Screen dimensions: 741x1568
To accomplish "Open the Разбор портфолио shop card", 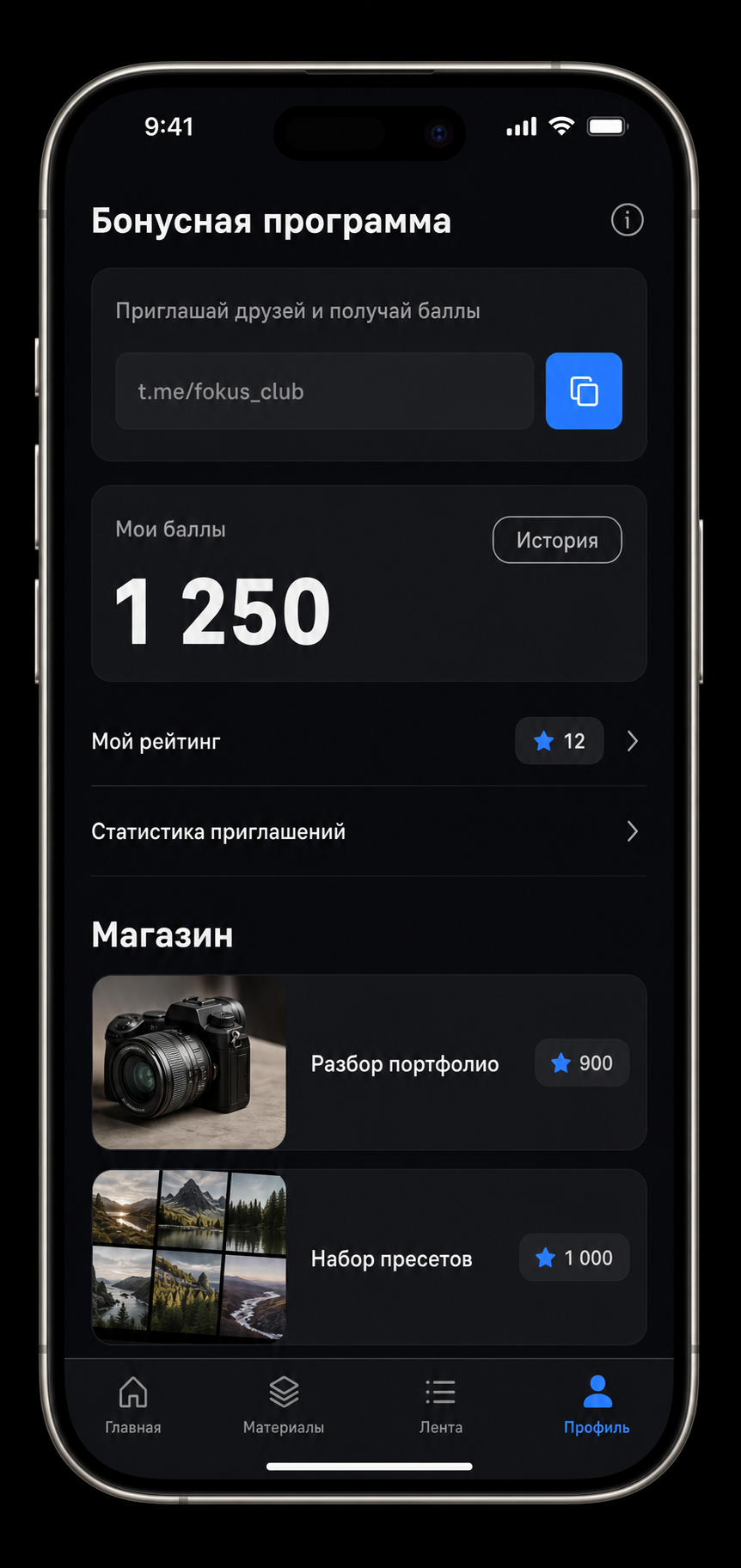I will [x=369, y=1063].
